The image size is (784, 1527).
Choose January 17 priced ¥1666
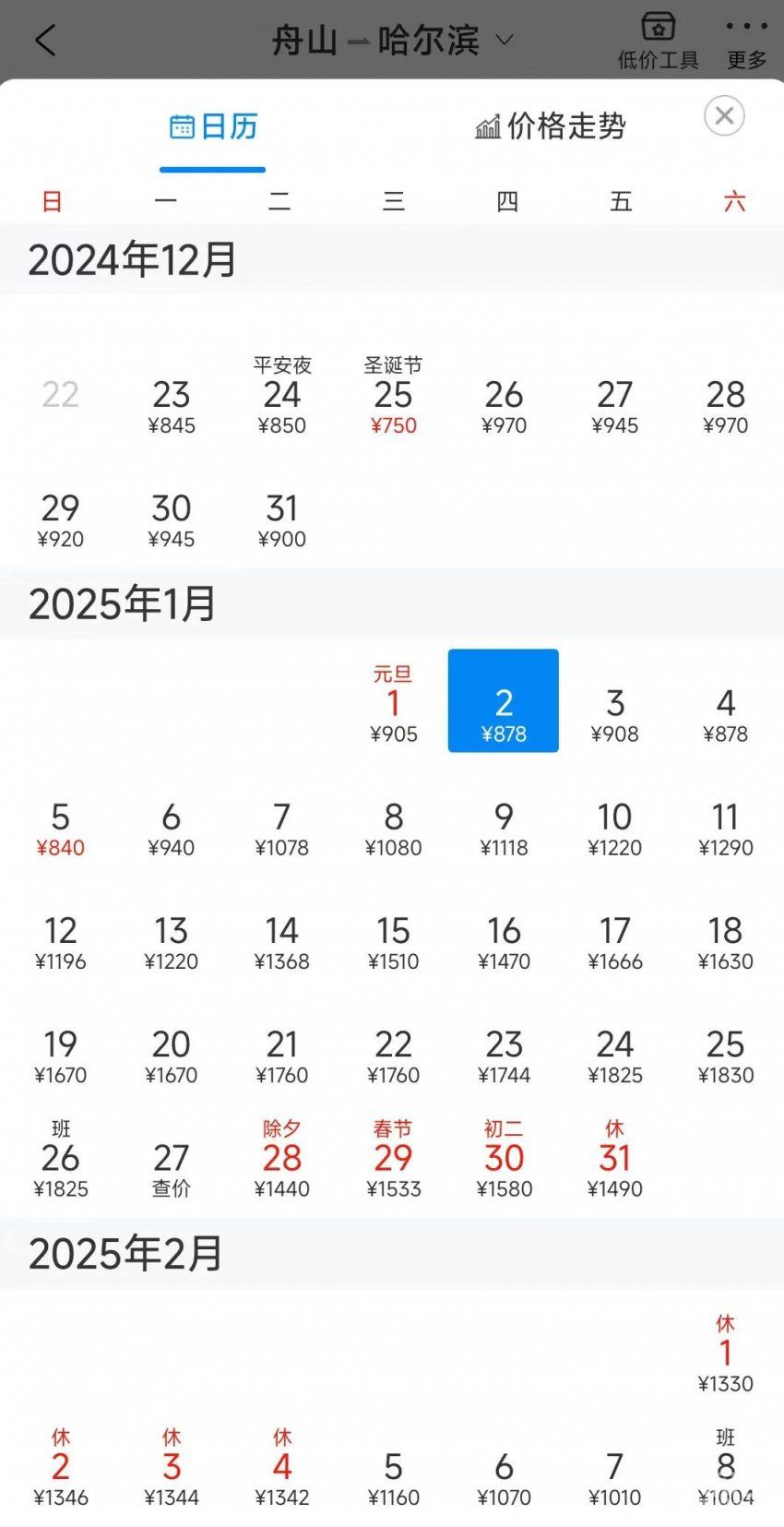pos(615,942)
